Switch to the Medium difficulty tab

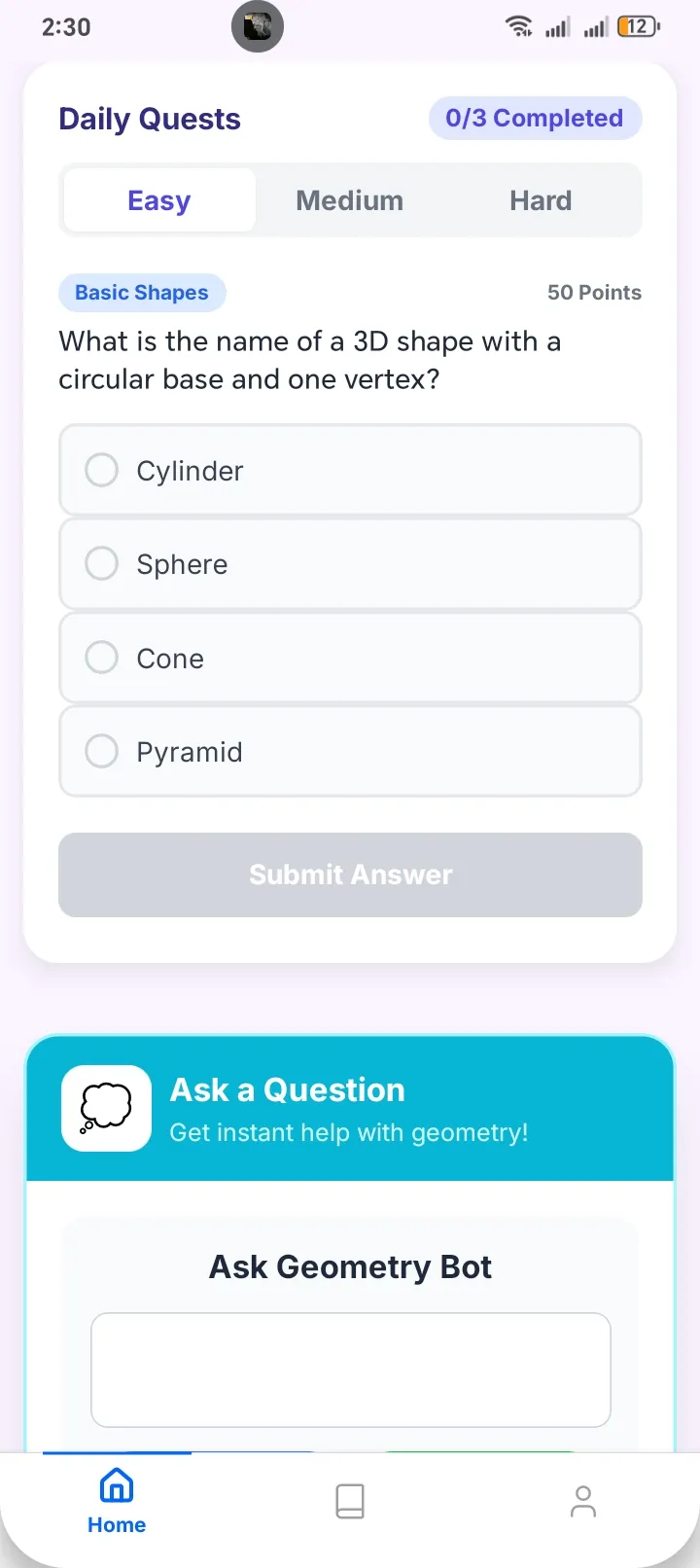(349, 200)
